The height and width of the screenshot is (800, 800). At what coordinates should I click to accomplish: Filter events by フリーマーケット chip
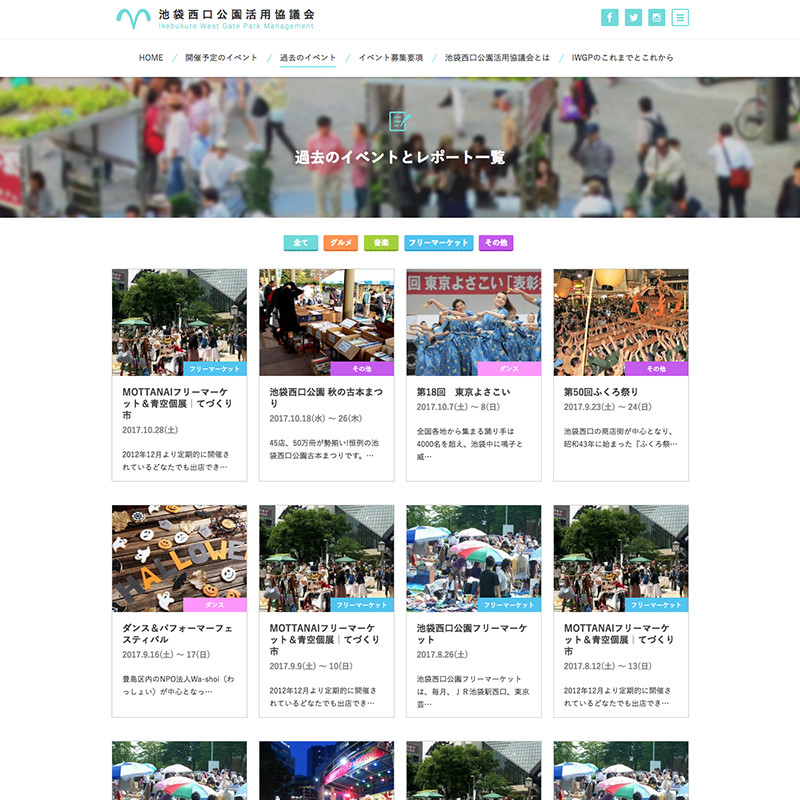[x=438, y=243]
